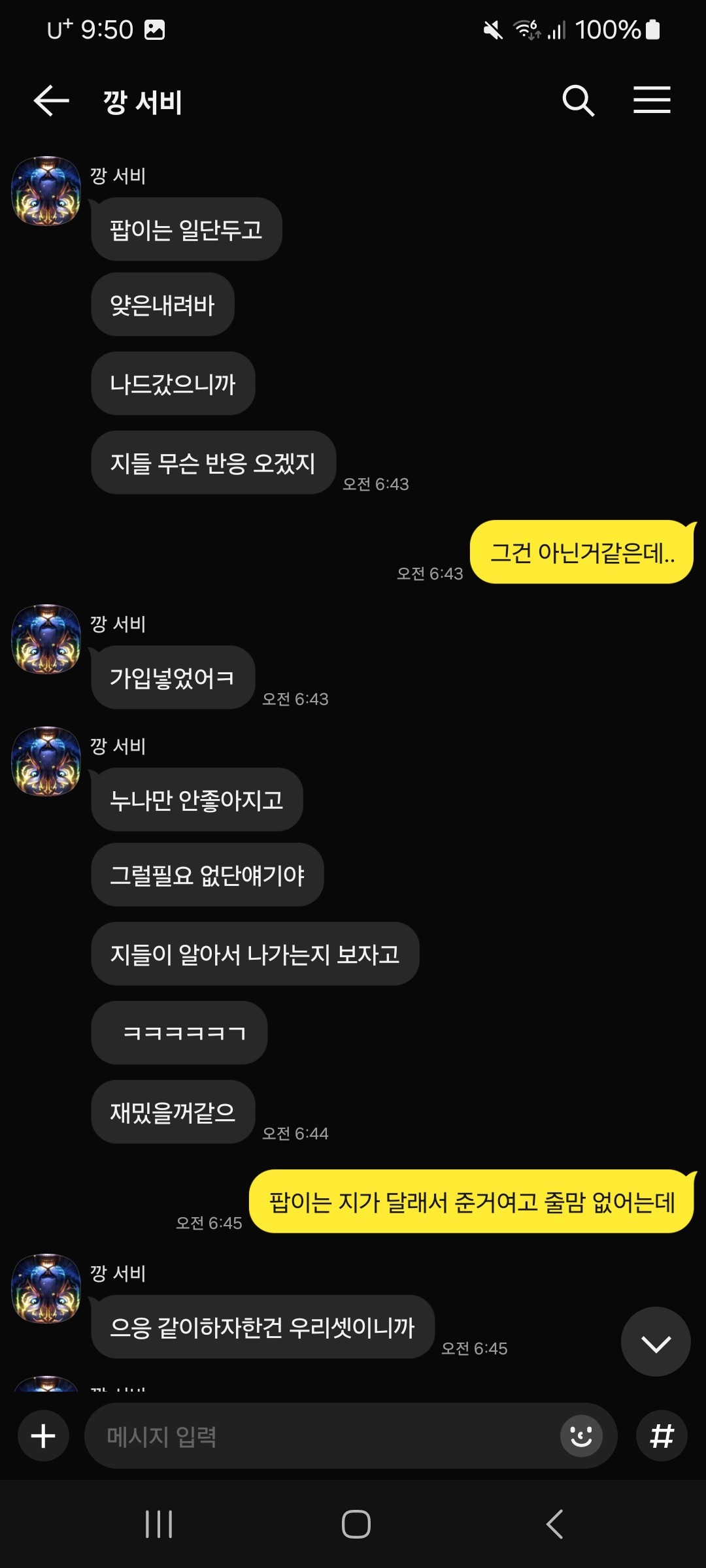706x1568 pixels.
Task: Go back from the 깡 서비 chat
Action: click(x=51, y=101)
